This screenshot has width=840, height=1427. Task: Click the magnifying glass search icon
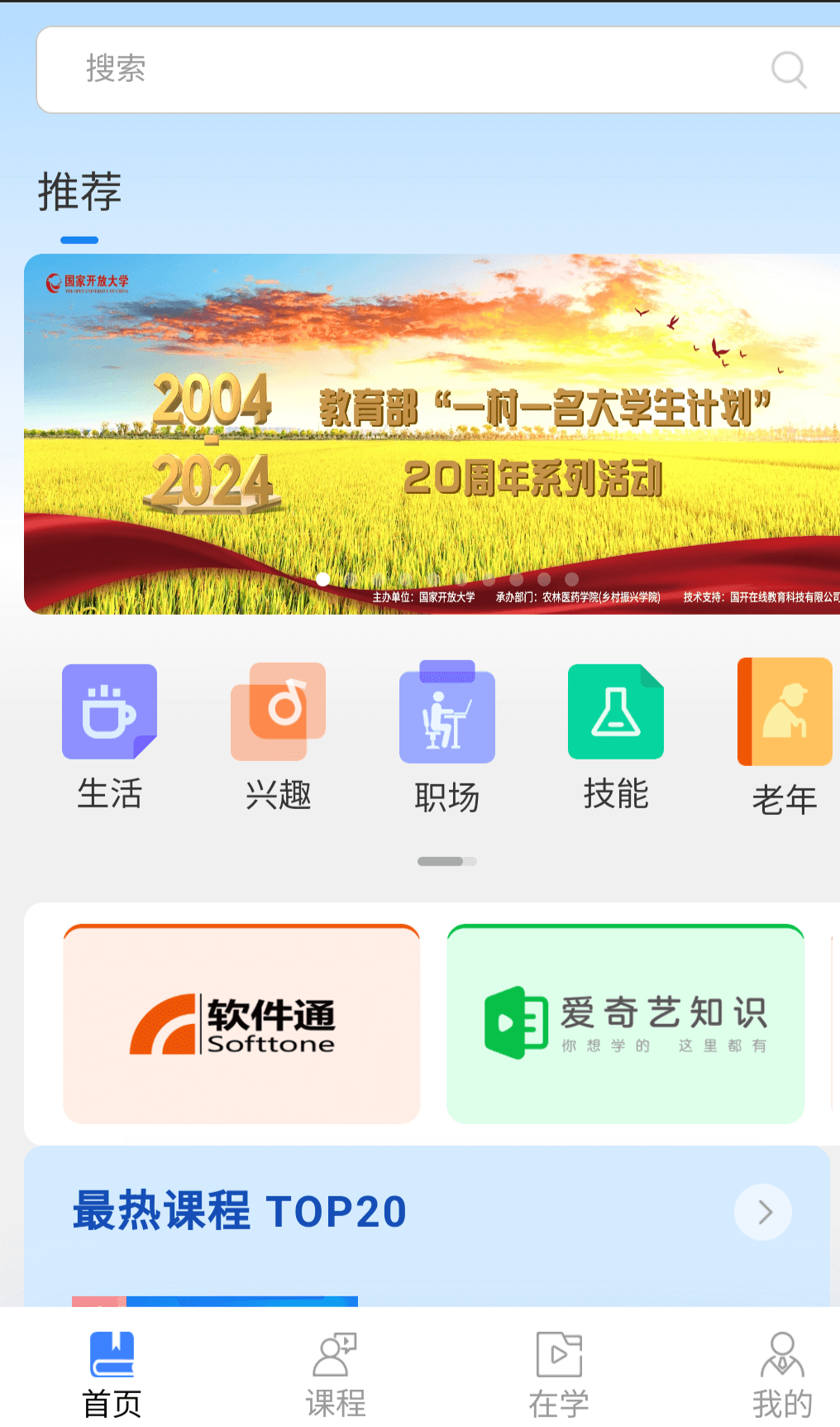point(790,69)
